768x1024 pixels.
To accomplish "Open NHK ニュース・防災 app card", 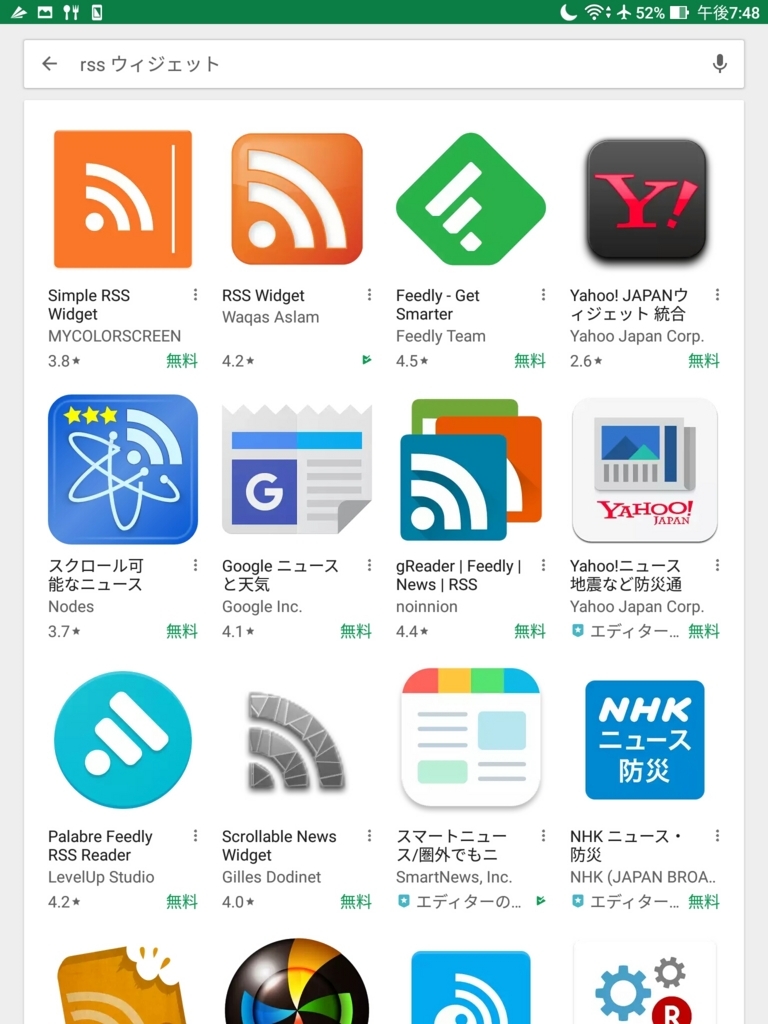I will pos(645,740).
